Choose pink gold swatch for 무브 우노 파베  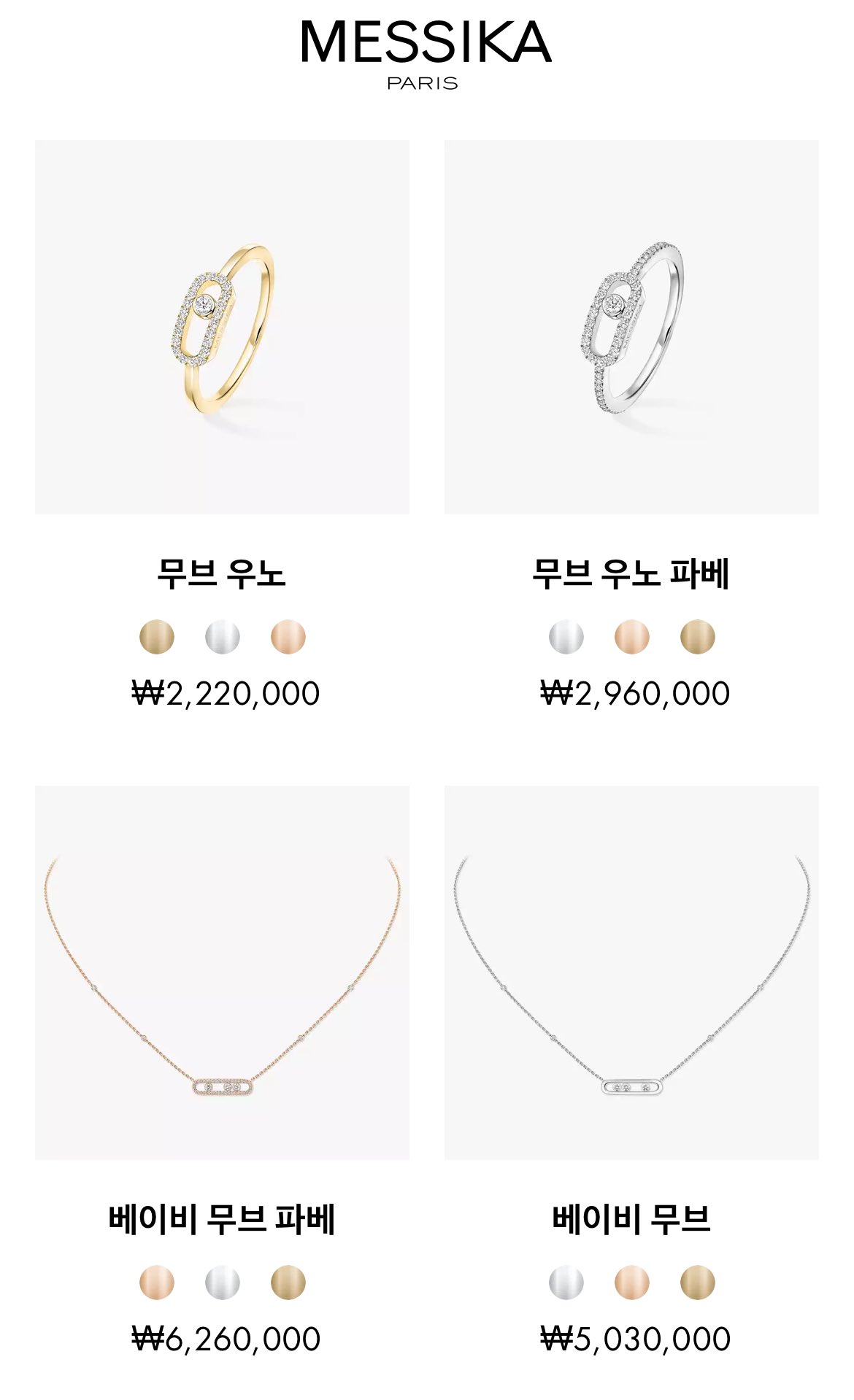pos(632,637)
